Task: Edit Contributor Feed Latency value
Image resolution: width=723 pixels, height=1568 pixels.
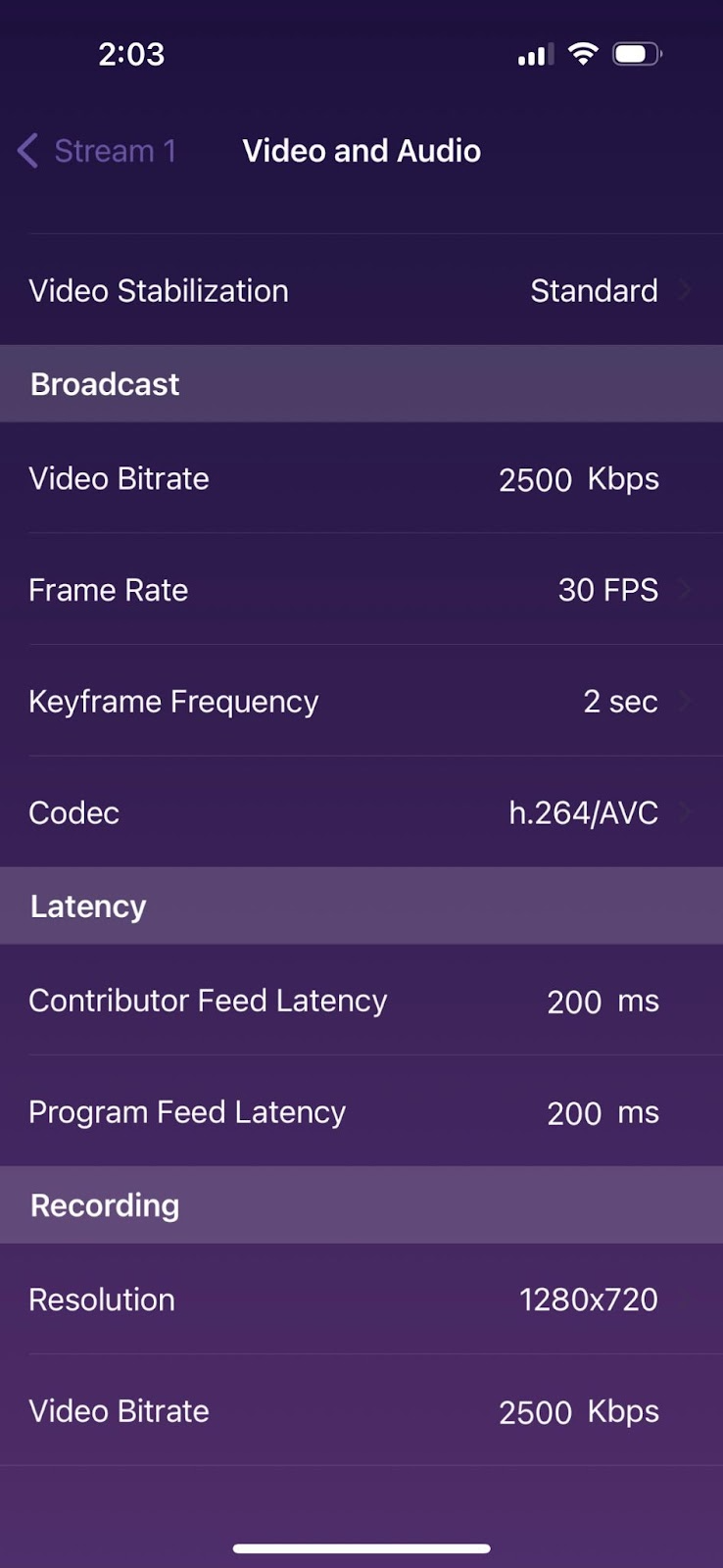Action: [x=574, y=1002]
